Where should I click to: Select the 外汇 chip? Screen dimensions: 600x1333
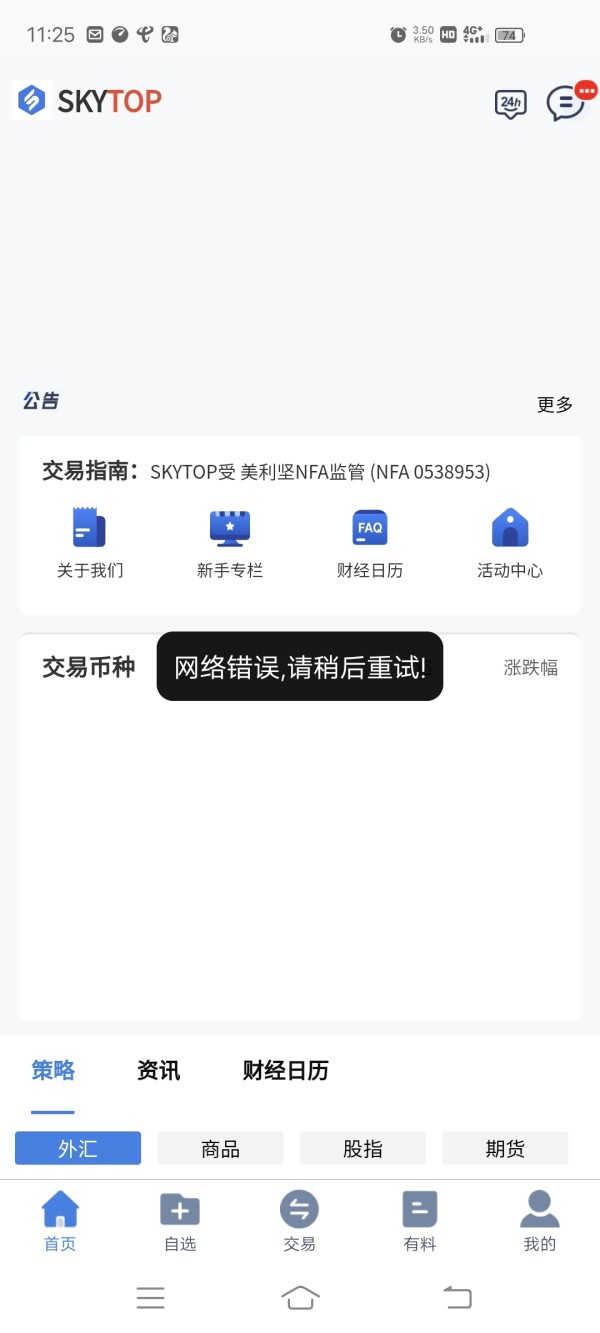78,1149
